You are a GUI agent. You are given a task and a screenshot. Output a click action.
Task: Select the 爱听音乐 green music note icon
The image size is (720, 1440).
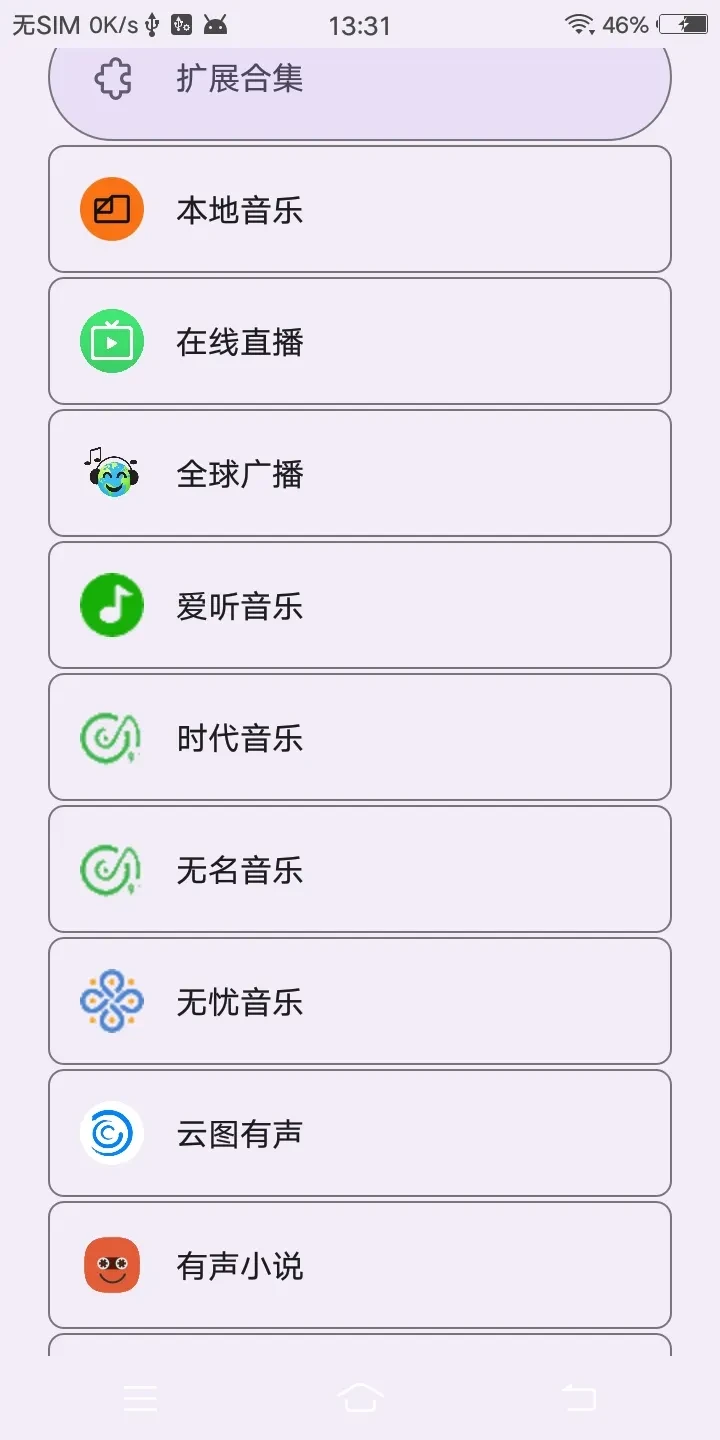(111, 605)
